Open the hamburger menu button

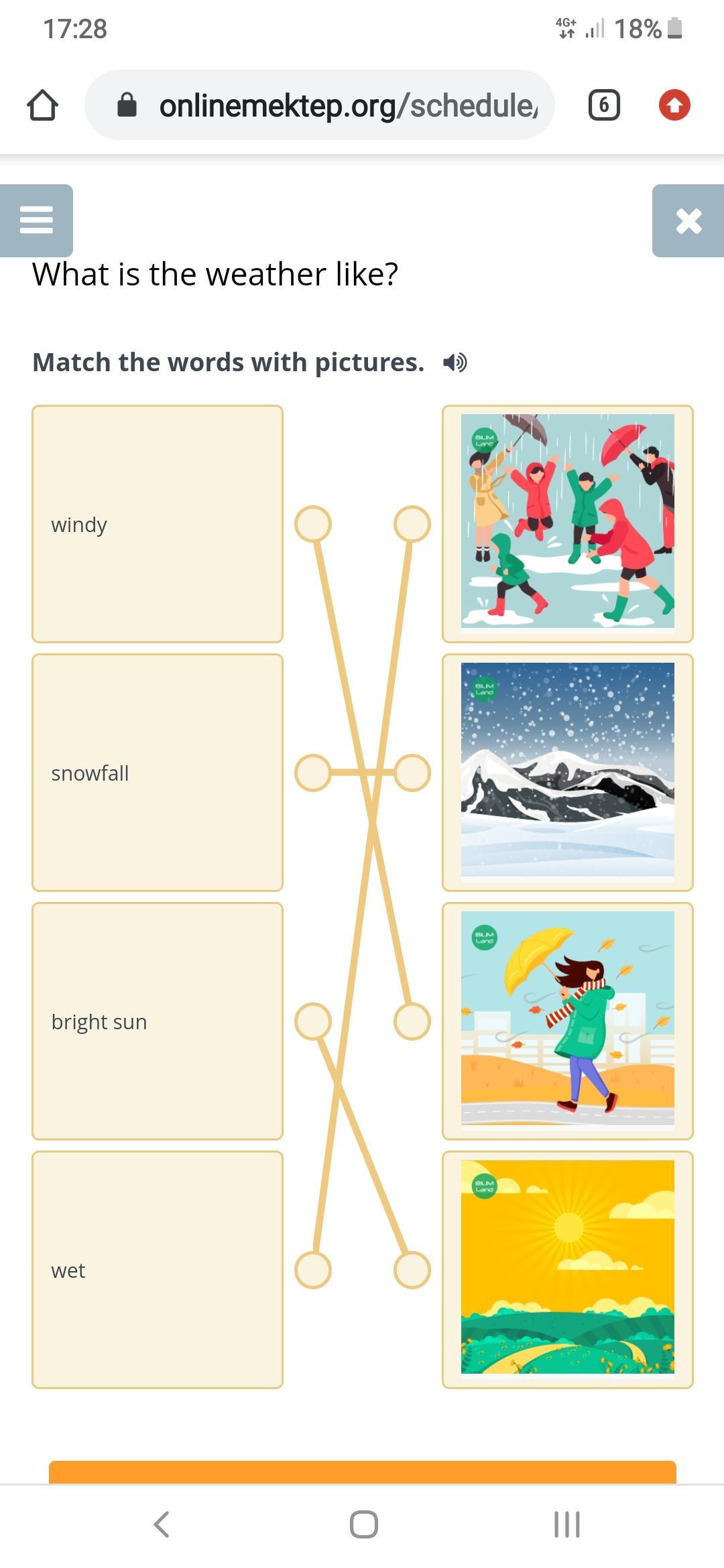(x=36, y=220)
